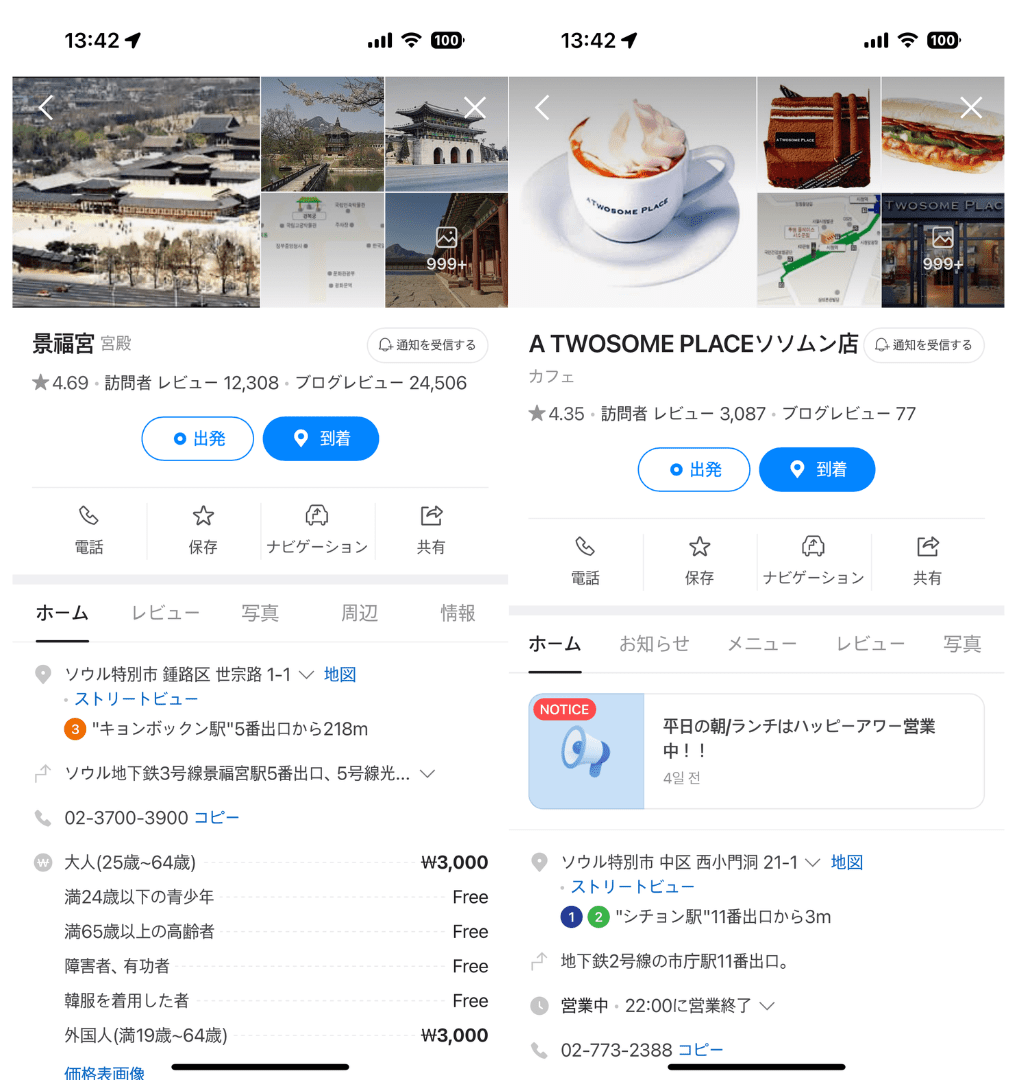
Task: Go back from the 景福宮 page
Action: tap(46, 108)
